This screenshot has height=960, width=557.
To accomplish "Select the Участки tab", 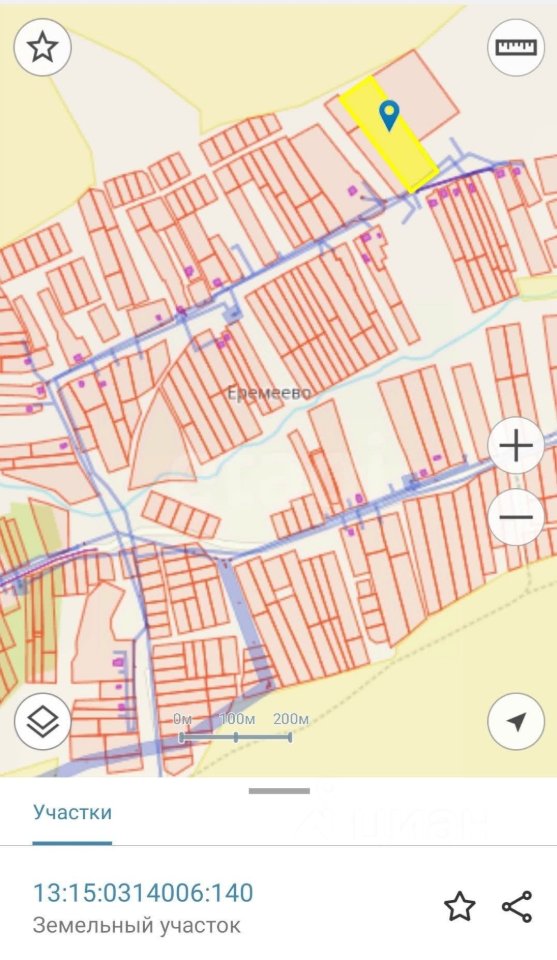I will click(x=72, y=812).
